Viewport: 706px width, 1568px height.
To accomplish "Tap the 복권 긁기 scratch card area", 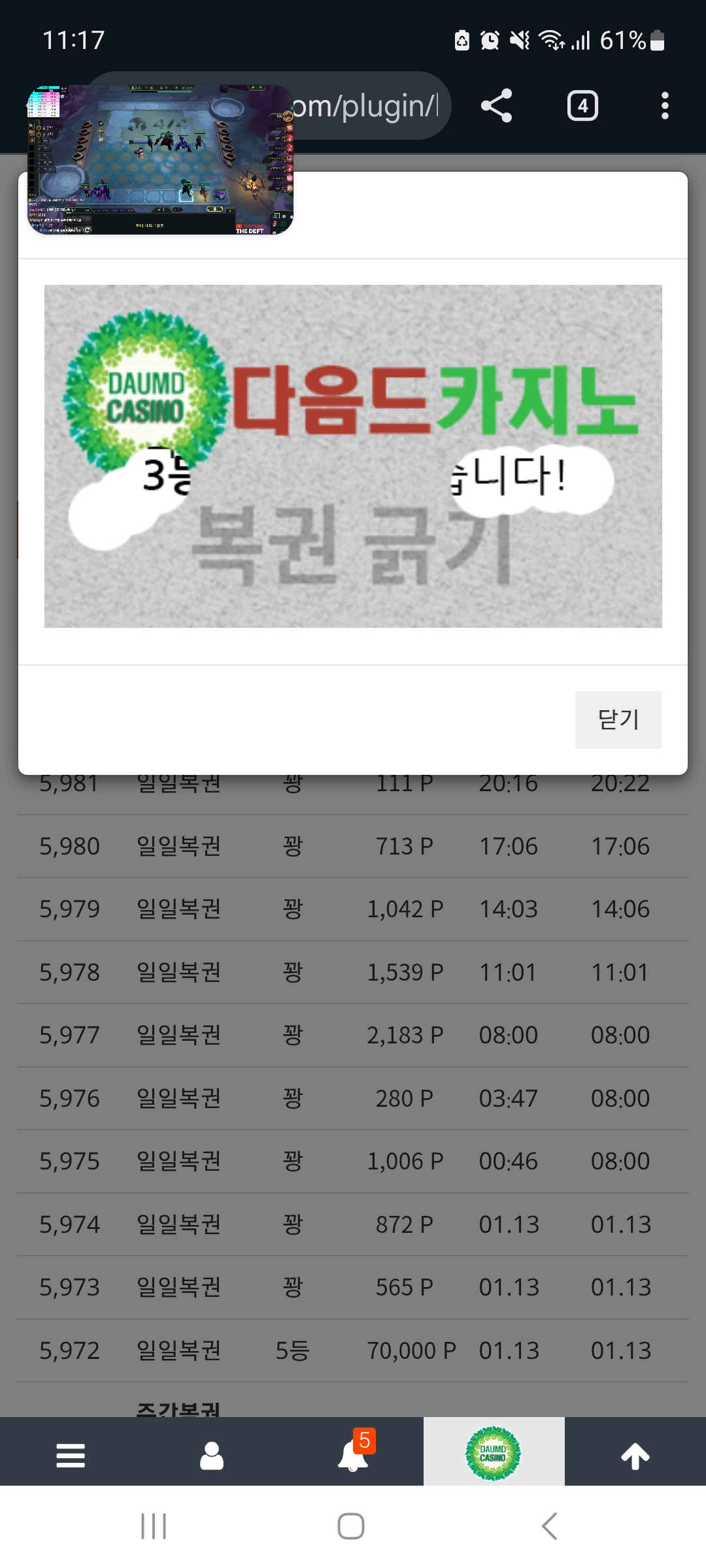I will (x=353, y=542).
